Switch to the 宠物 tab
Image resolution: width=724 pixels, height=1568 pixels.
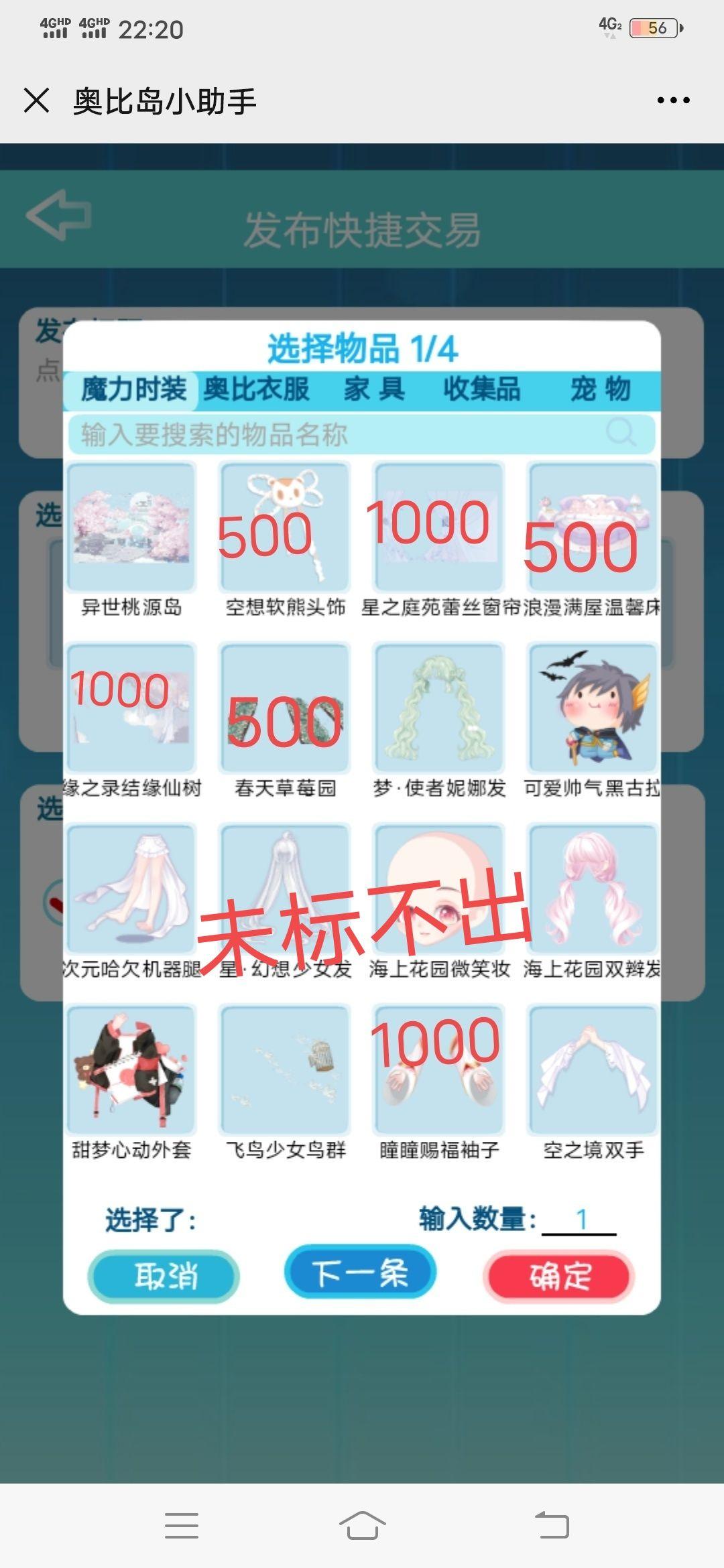click(x=600, y=389)
